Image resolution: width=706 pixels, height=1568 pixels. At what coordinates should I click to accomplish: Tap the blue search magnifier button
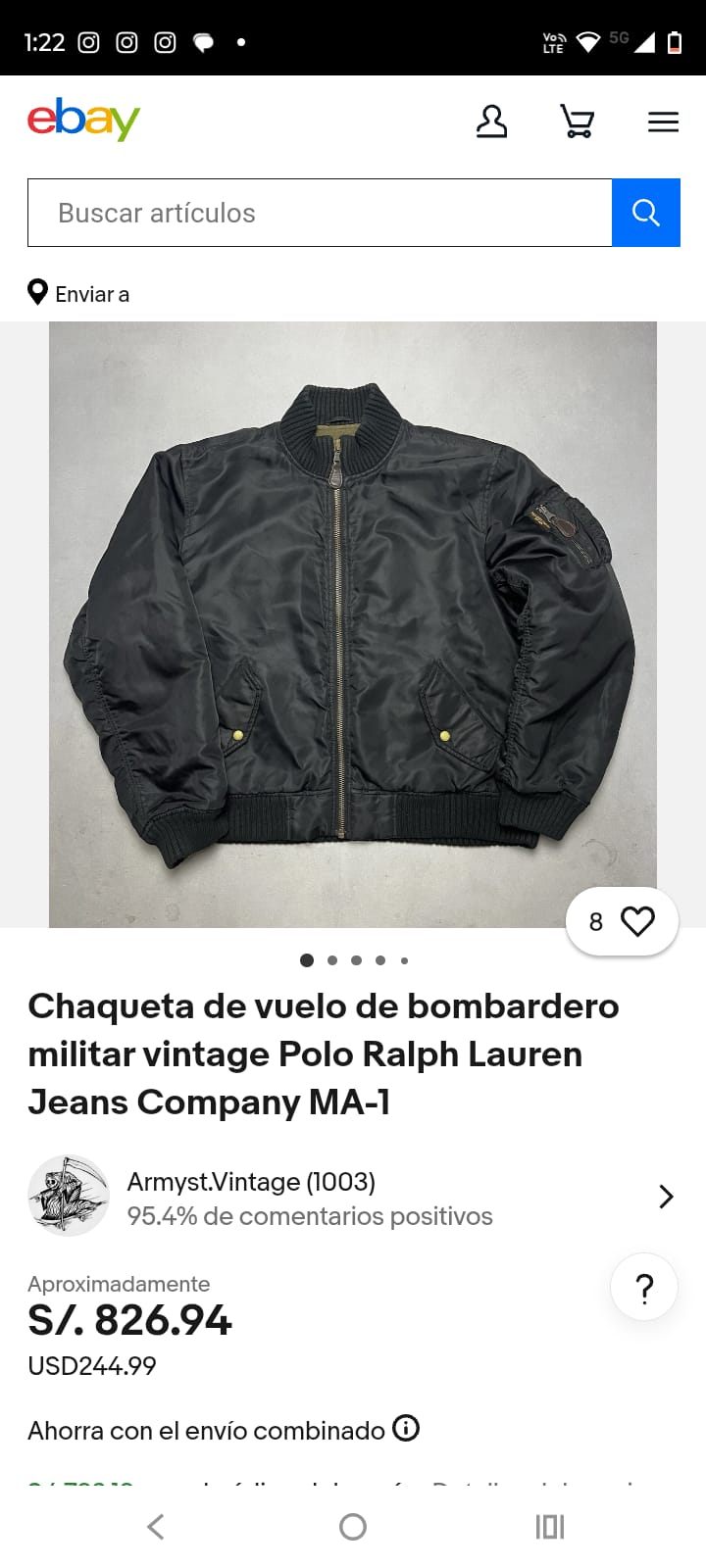(x=645, y=213)
